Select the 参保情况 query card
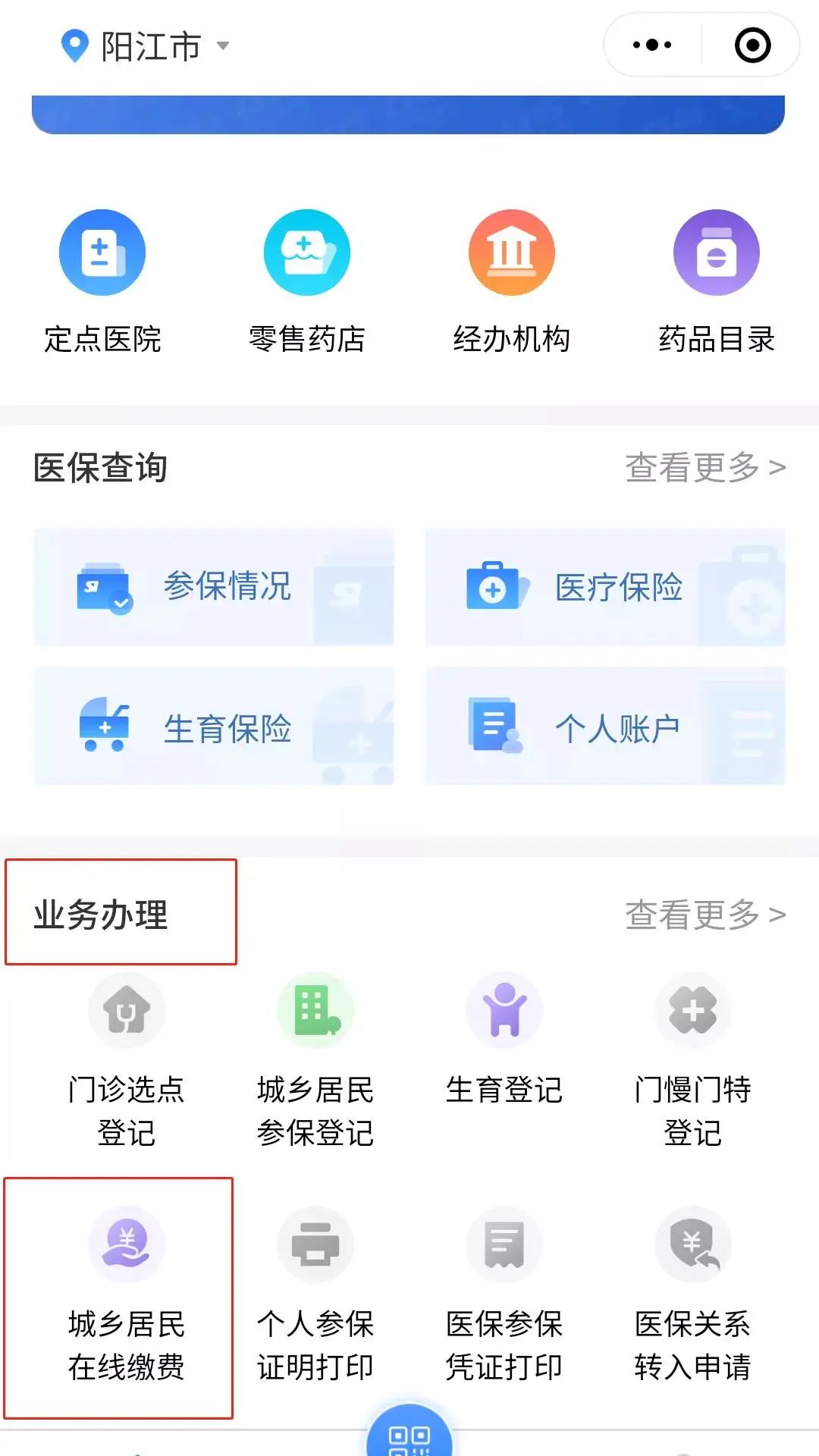This screenshot has height=1456, width=819. tap(214, 588)
